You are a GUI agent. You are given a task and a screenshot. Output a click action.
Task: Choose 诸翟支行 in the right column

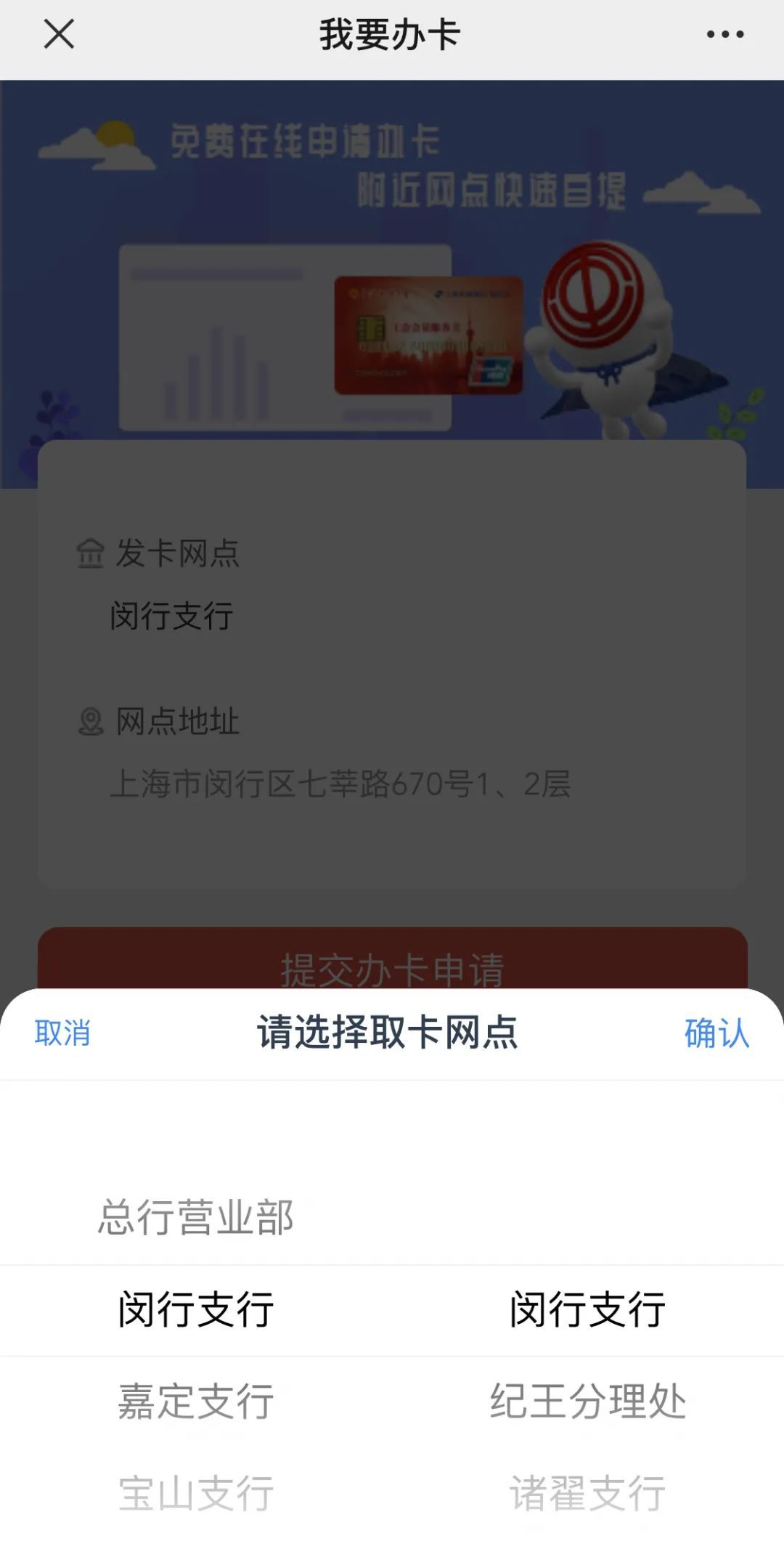(587, 1494)
